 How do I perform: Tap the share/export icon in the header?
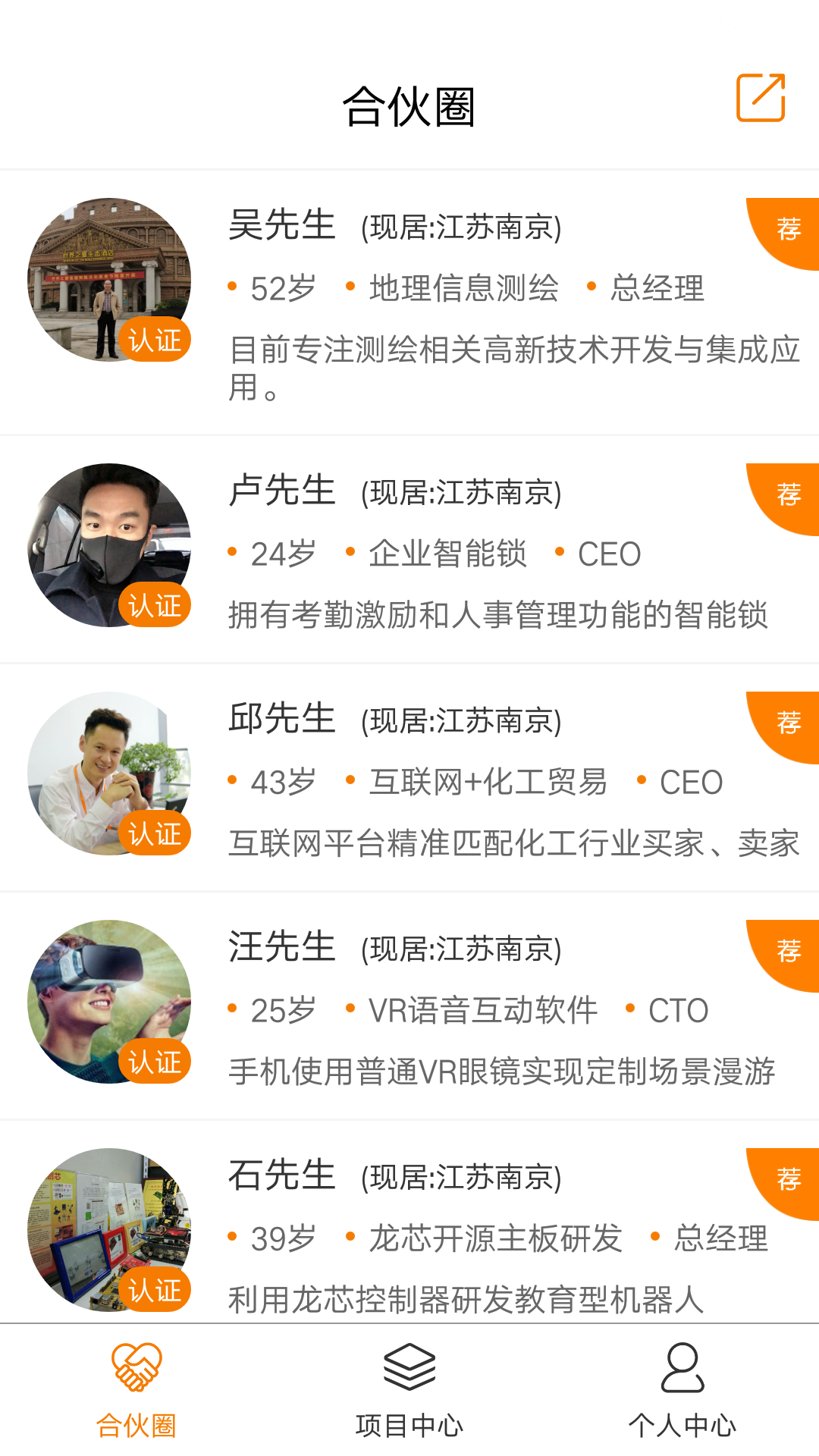tap(761, 98)
